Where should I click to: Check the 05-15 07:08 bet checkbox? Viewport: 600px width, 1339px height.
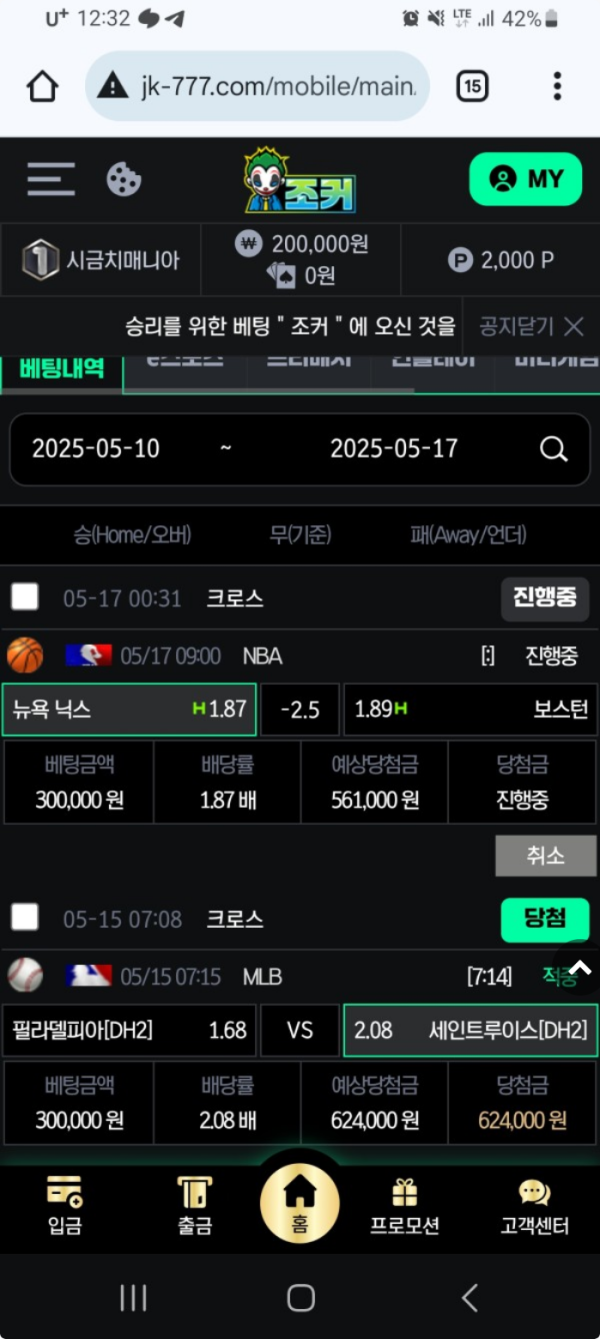24,918
